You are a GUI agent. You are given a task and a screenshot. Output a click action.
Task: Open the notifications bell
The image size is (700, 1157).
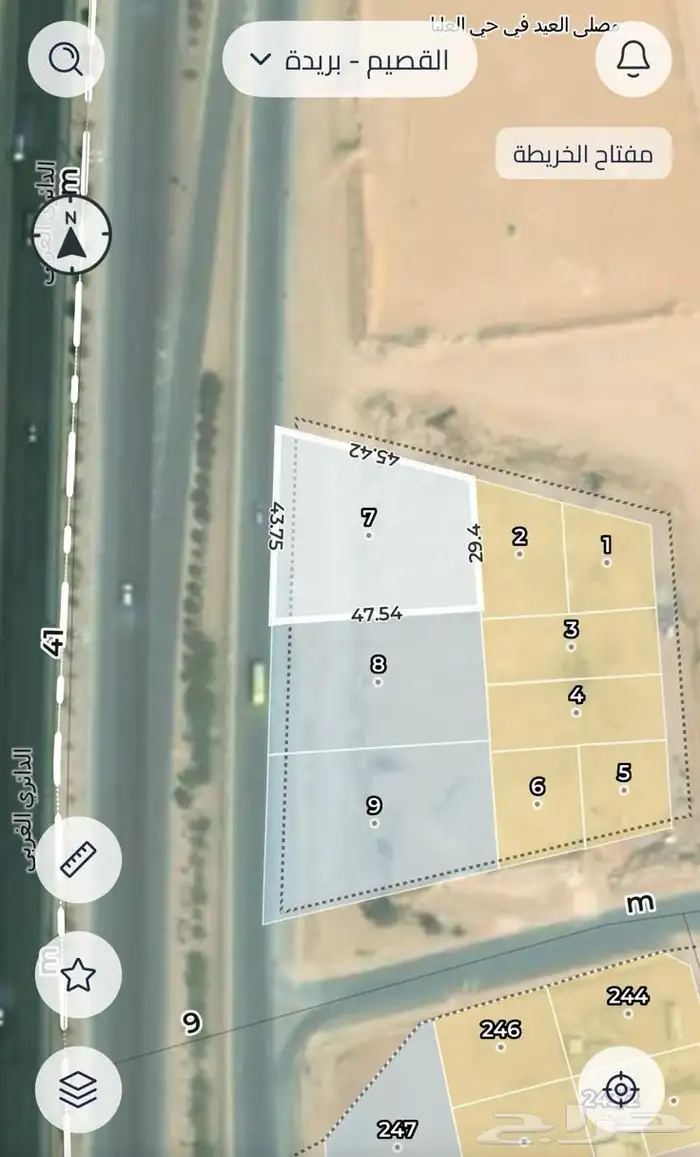633,60
